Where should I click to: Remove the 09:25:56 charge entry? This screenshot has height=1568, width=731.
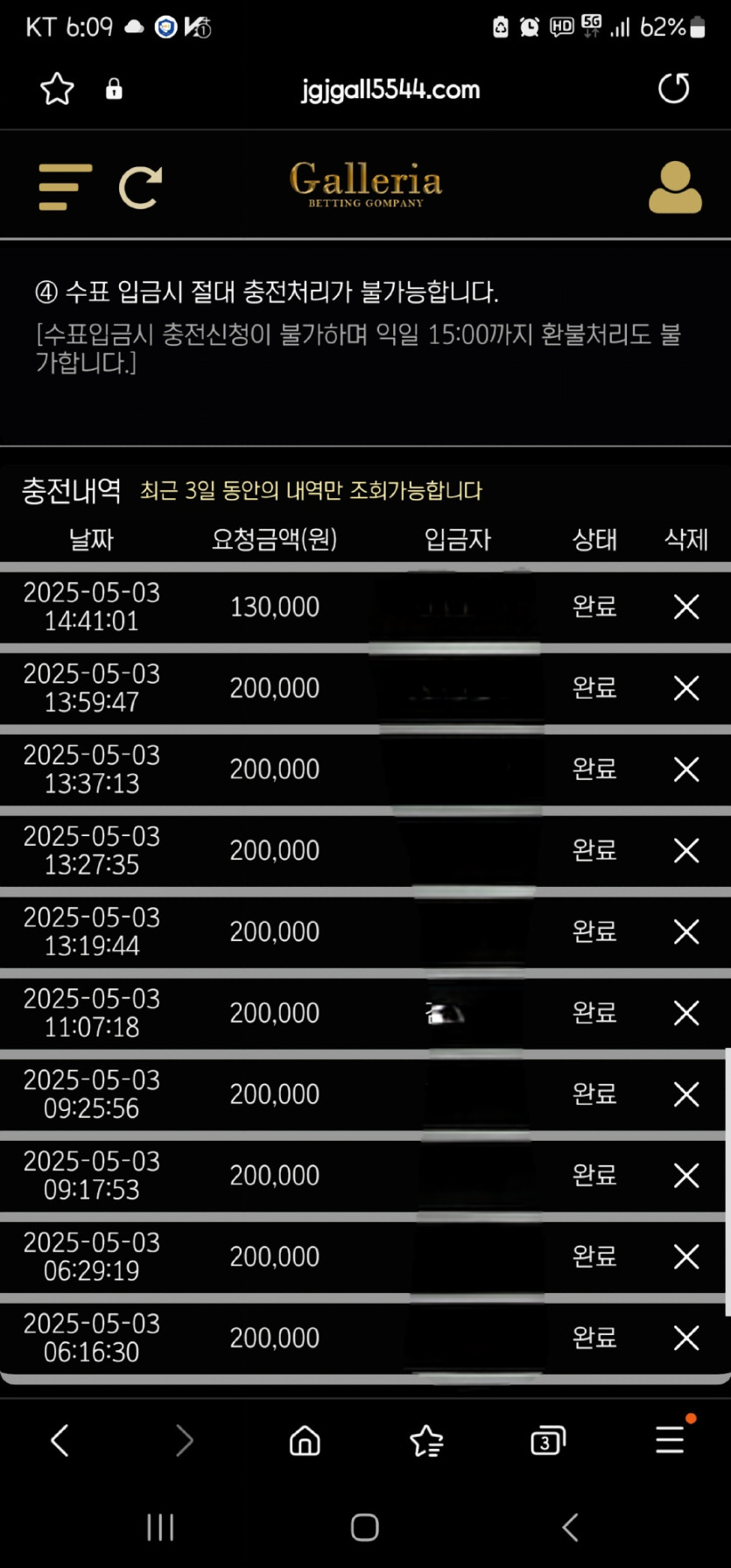[686, 1094]
